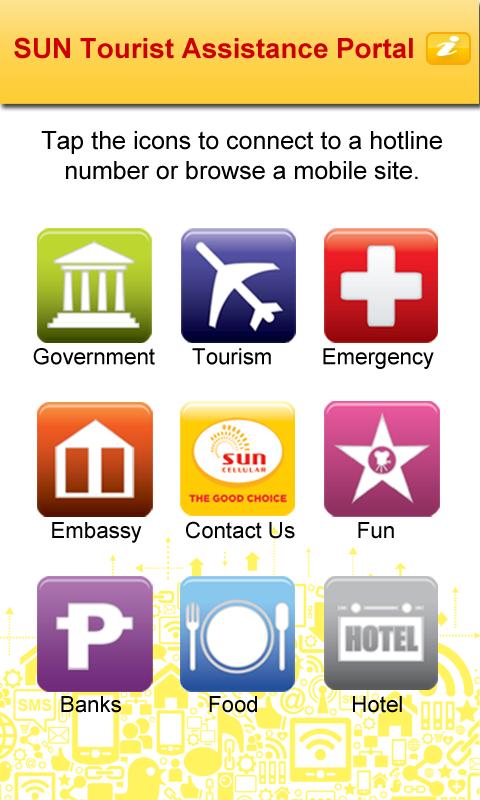Open the info icon in the header

point(448,48)
